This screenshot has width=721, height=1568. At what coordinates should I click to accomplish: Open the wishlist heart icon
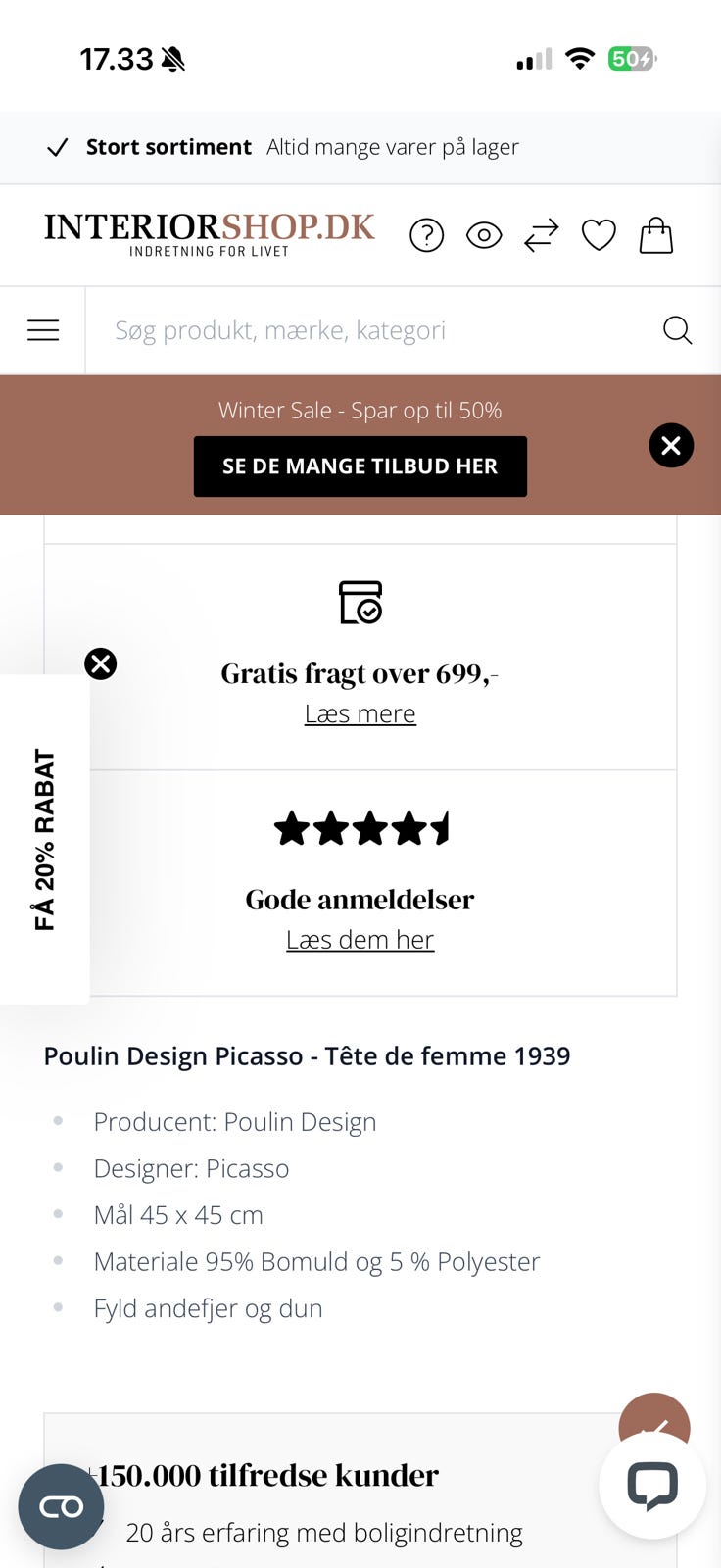tap(598, 234)
